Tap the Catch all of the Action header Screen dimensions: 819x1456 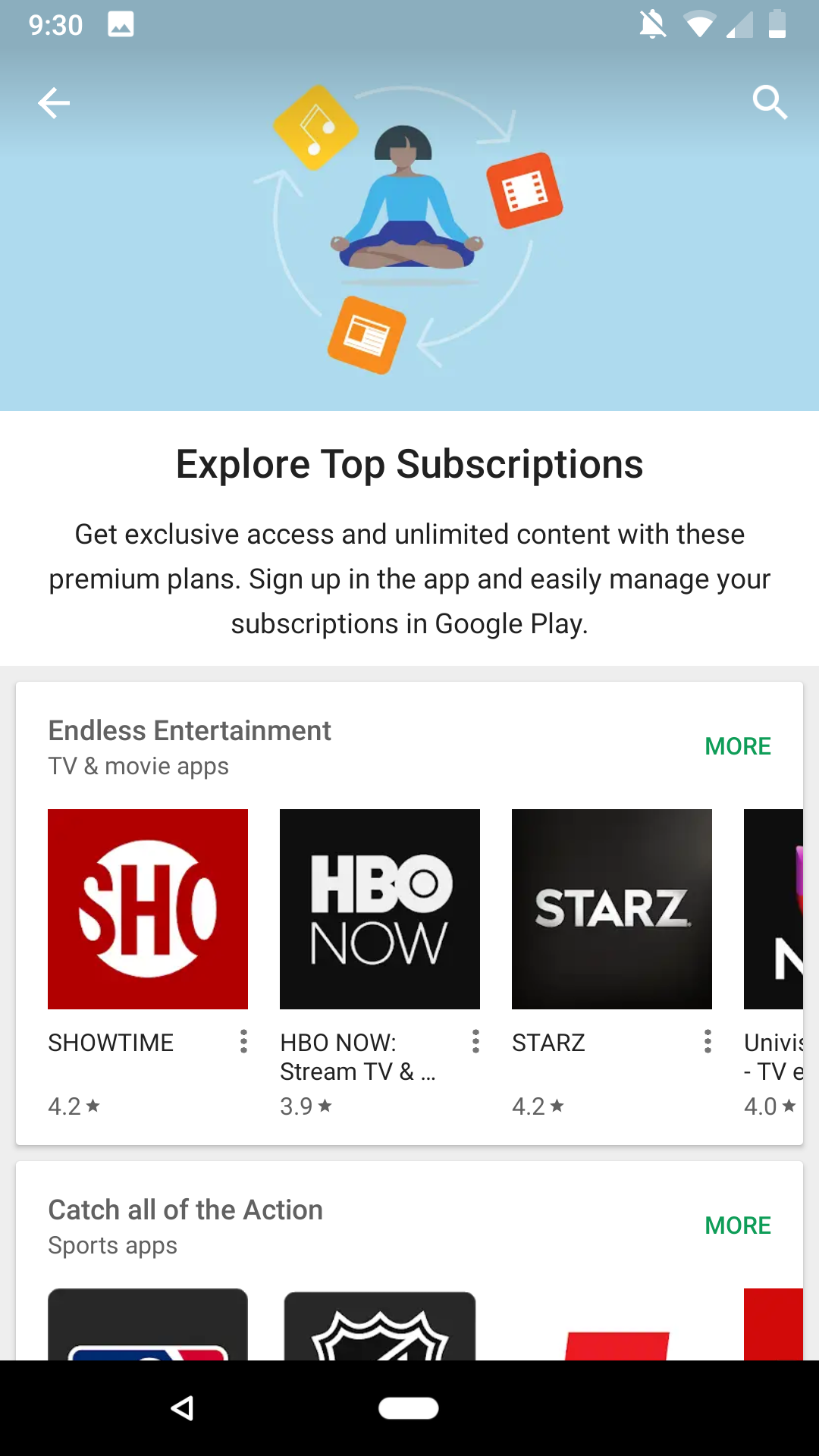click(x=185, y=1210)
